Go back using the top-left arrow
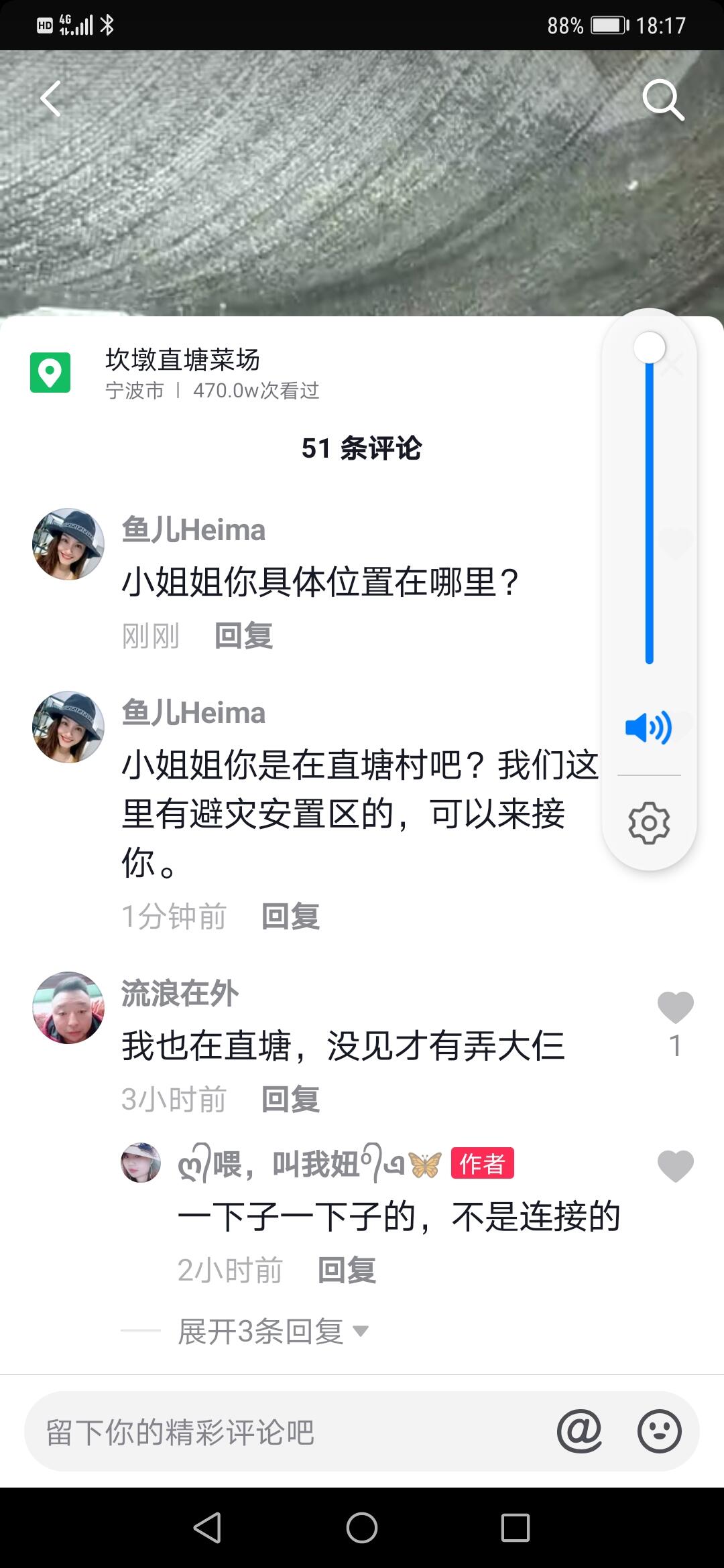 click(x=51, y=99)
